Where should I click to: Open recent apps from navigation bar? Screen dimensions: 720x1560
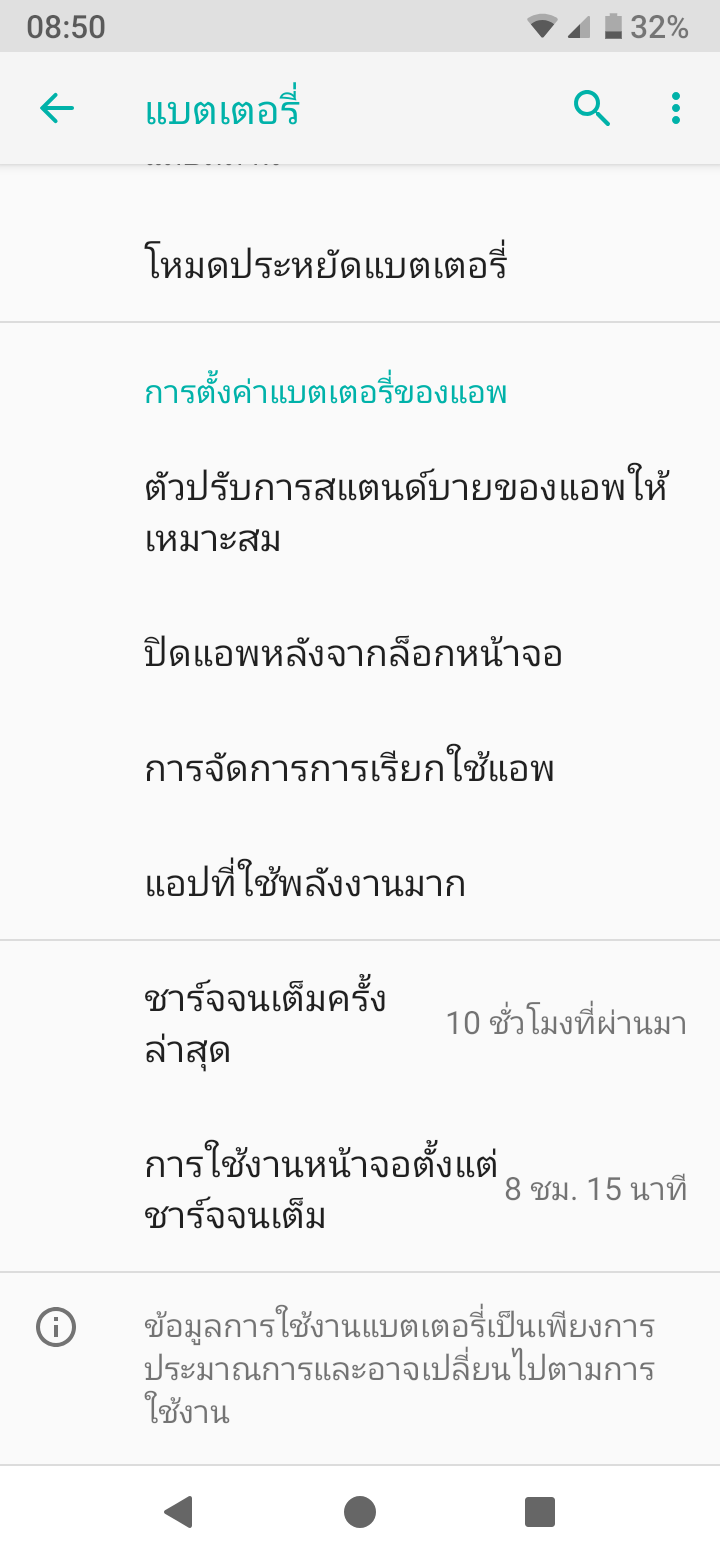point(540,1512)
